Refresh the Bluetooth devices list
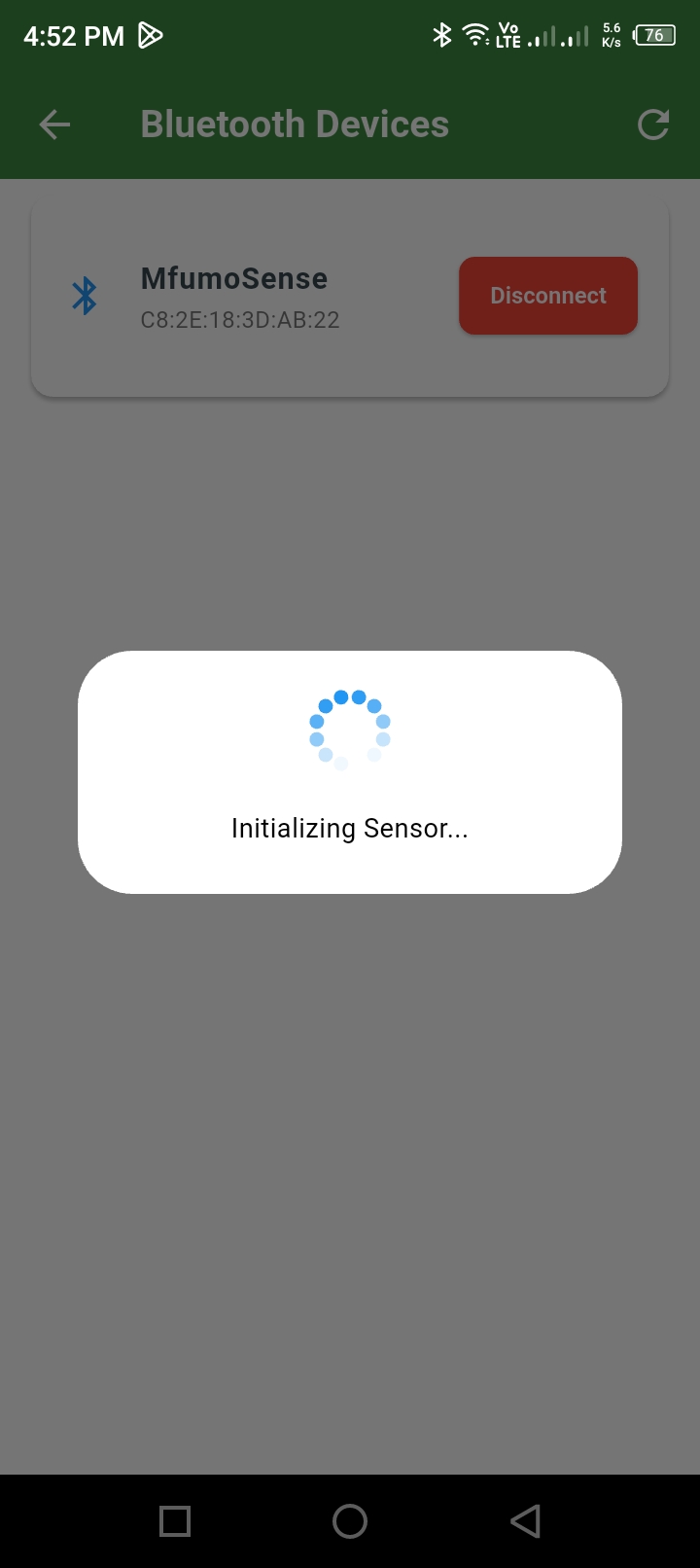 point(653,125)
